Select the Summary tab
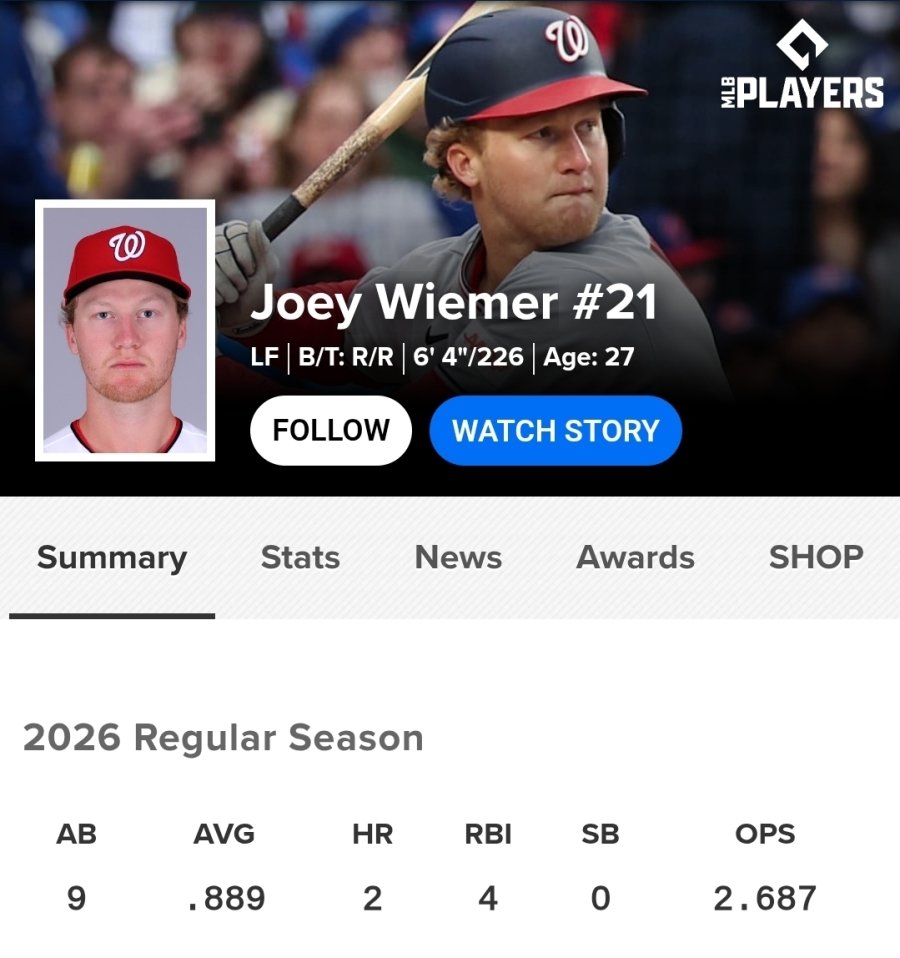The width and height of the screenshot is (900, 958). point(112,557)
